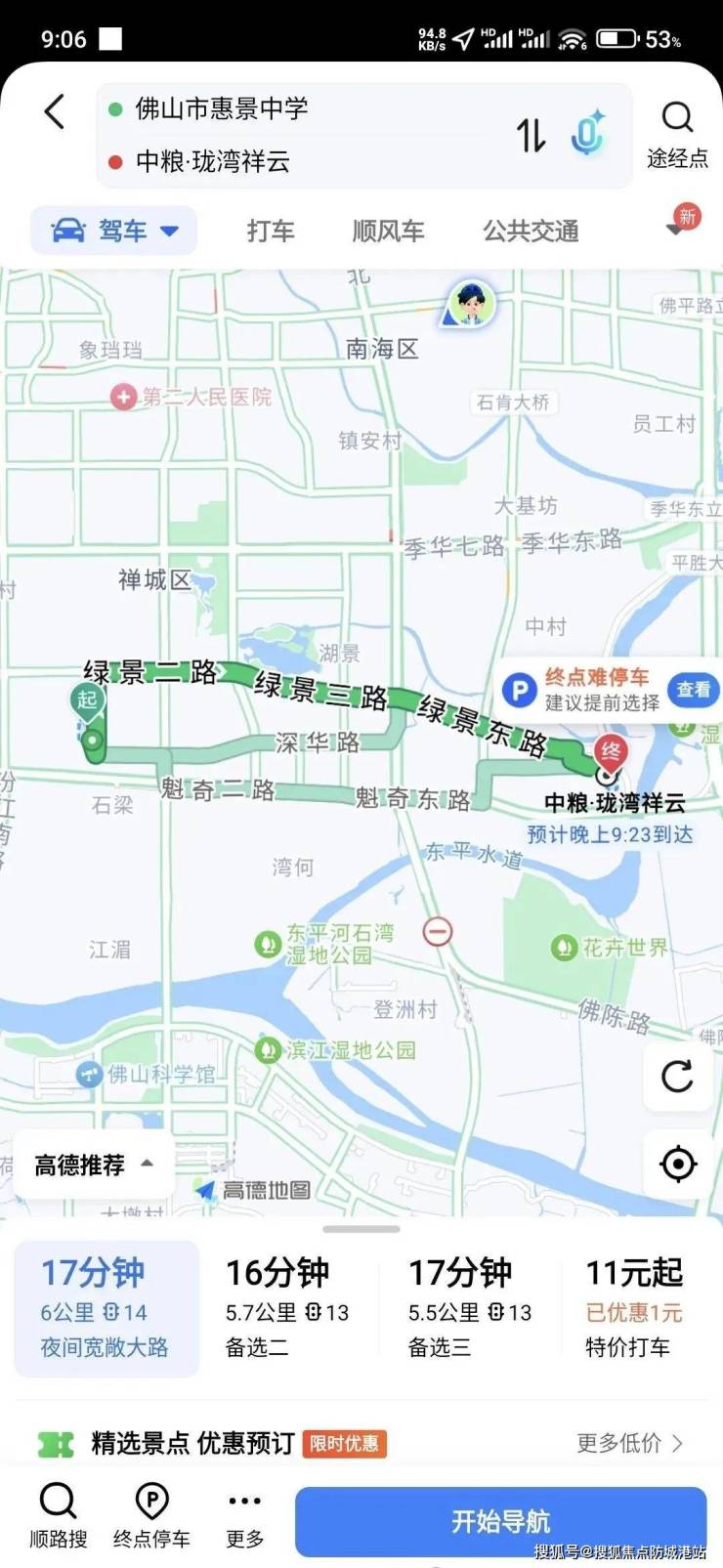
Task: Expand more travel modes with the 新 badge
Action: (x=679, y=224)
